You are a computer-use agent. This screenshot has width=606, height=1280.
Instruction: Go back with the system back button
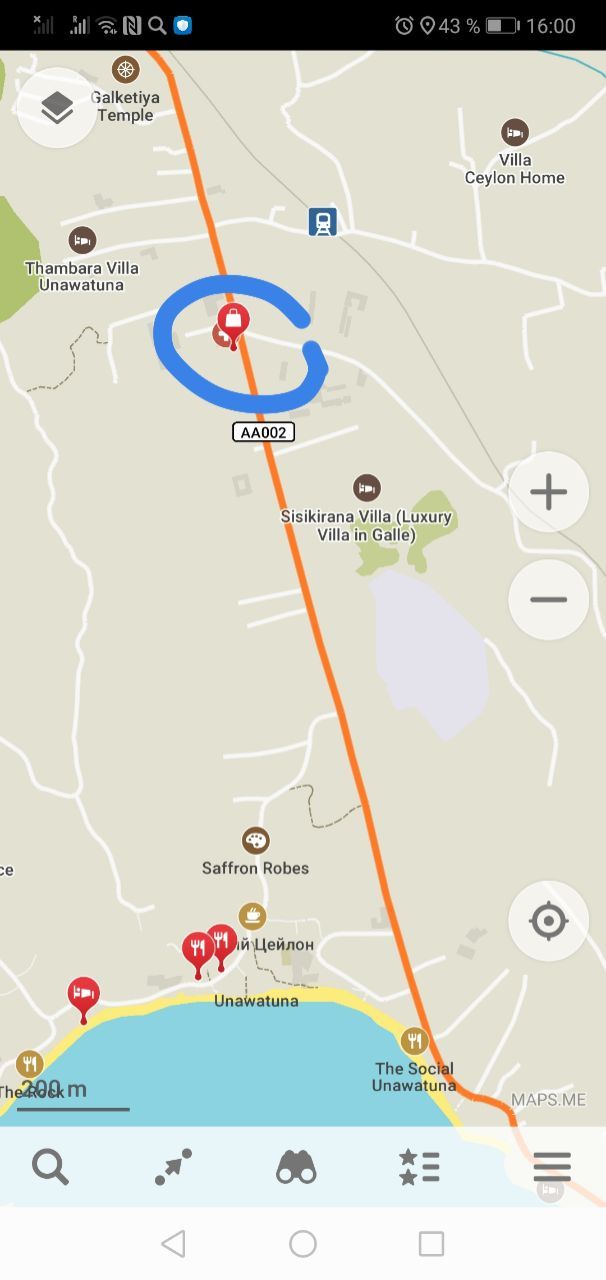pos(173,1243)
